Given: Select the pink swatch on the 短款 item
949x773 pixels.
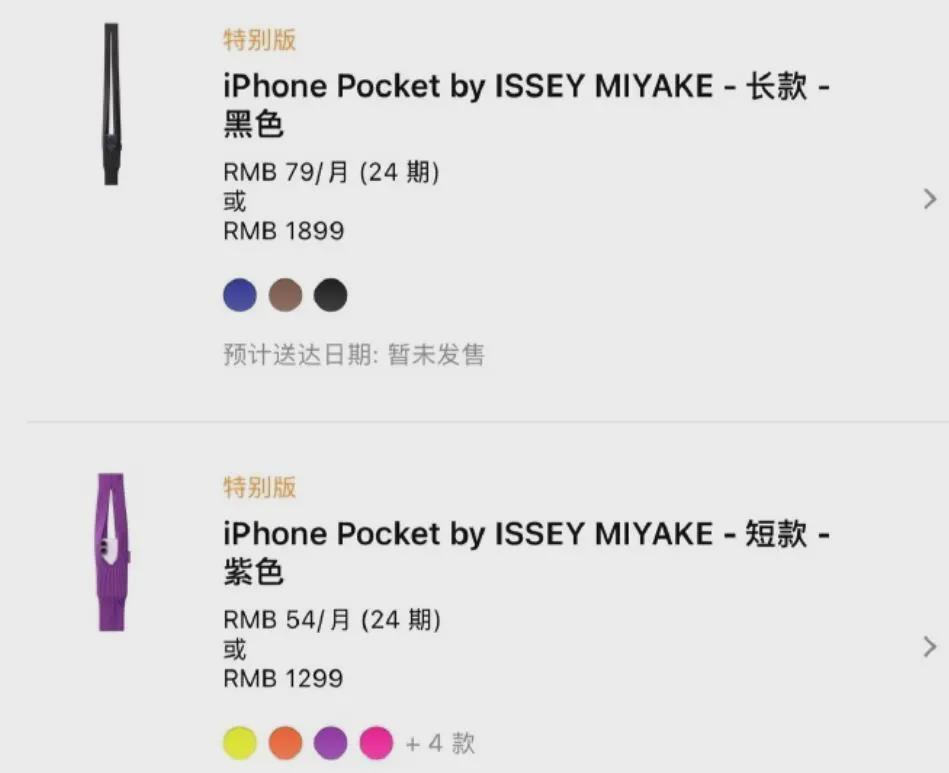Looking at the screenshot, I should pyautogui.click(x=376, y=743).
